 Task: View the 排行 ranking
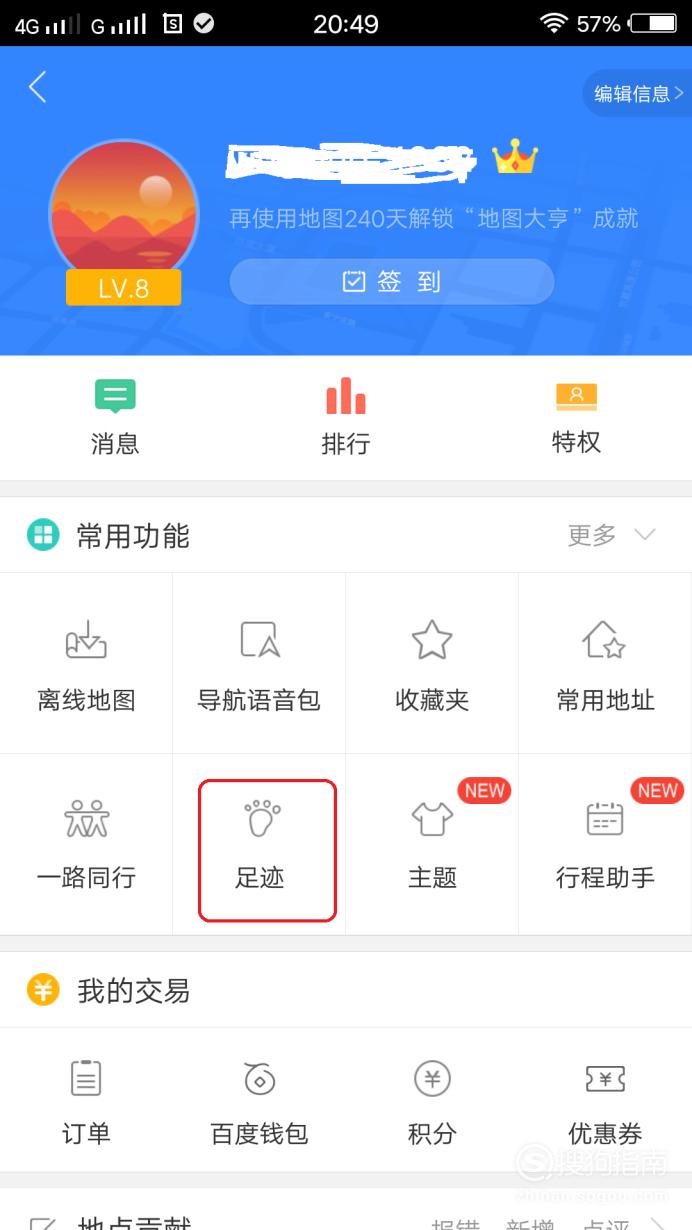(346, 418)
